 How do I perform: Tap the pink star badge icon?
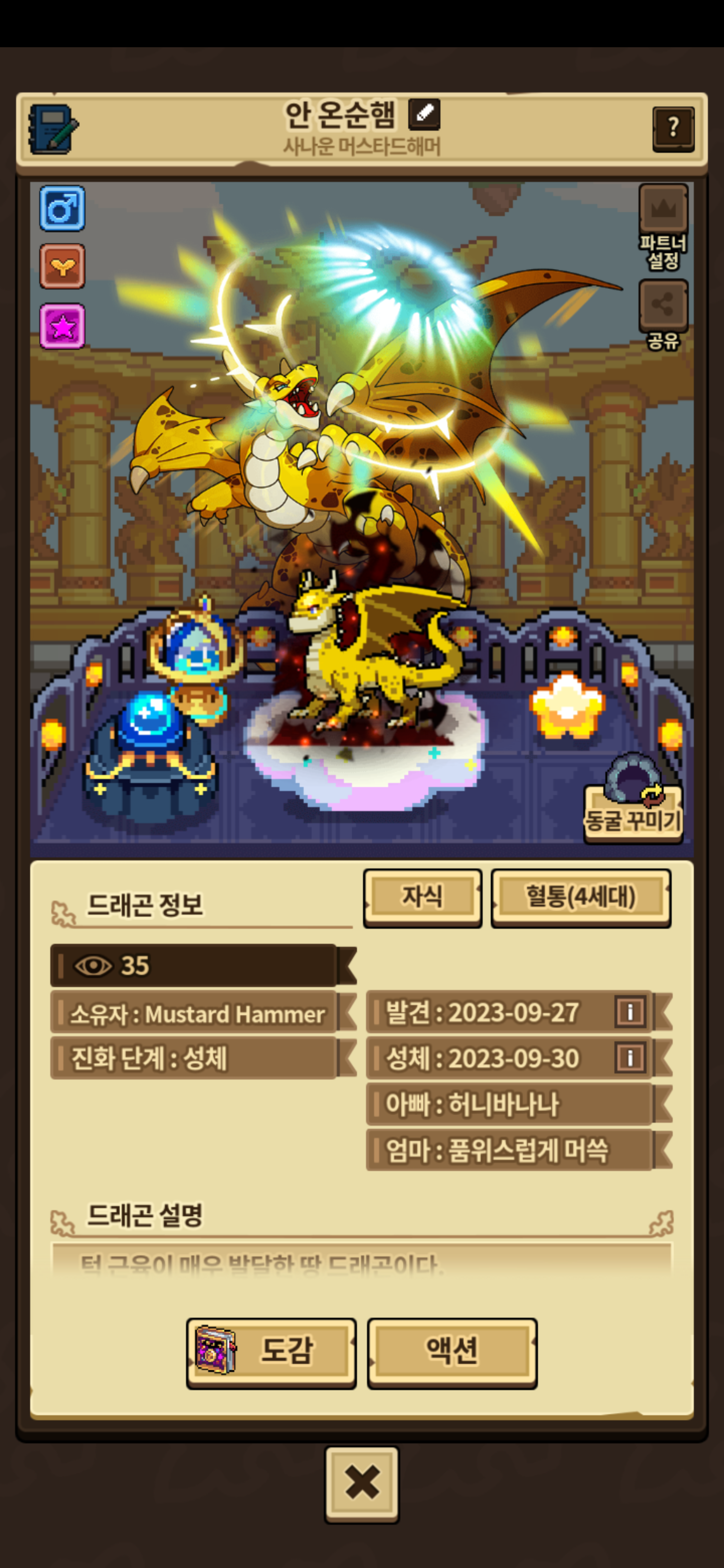coord(62,326)
